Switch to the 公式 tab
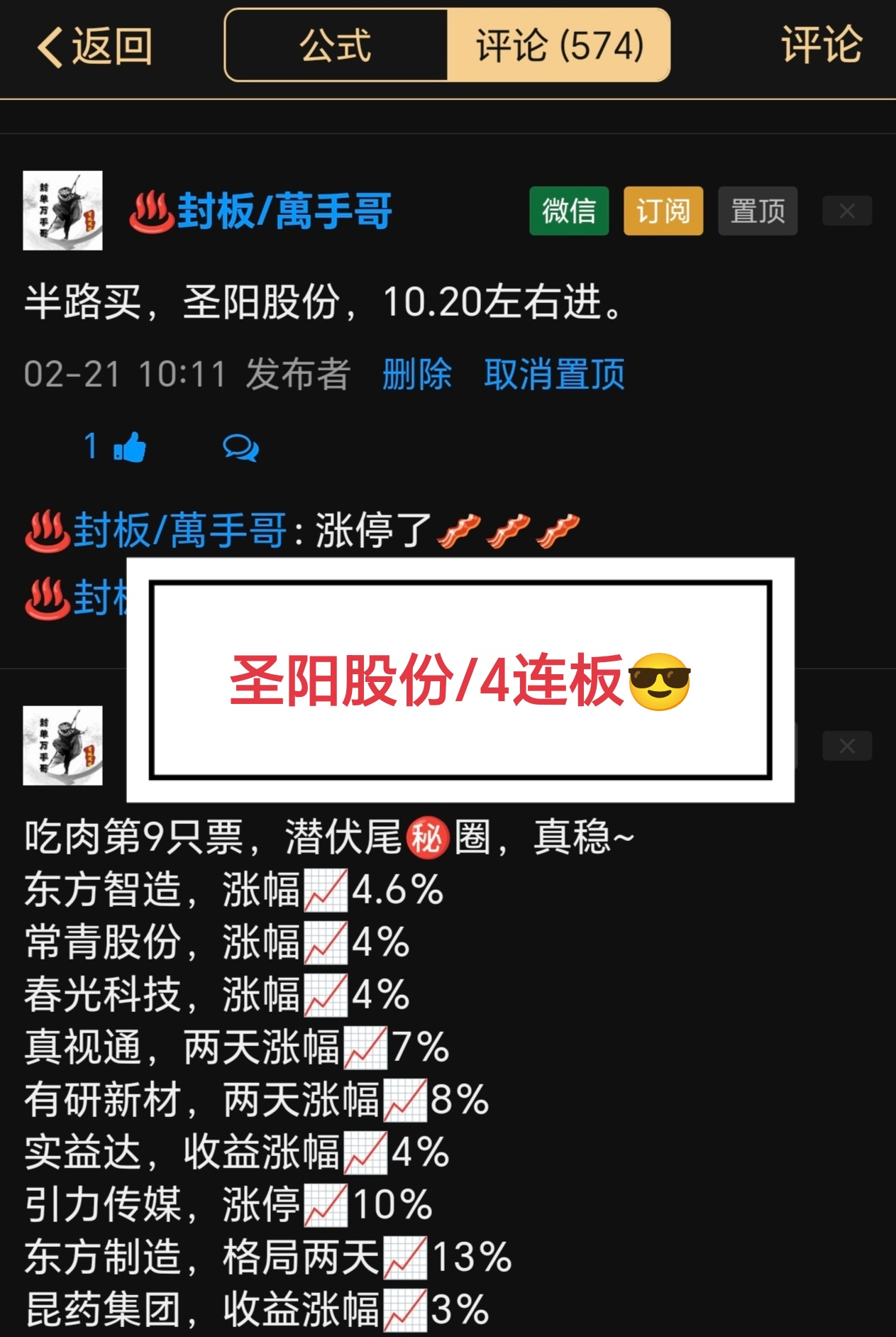 pyautogui.click(x=336, y=45)
